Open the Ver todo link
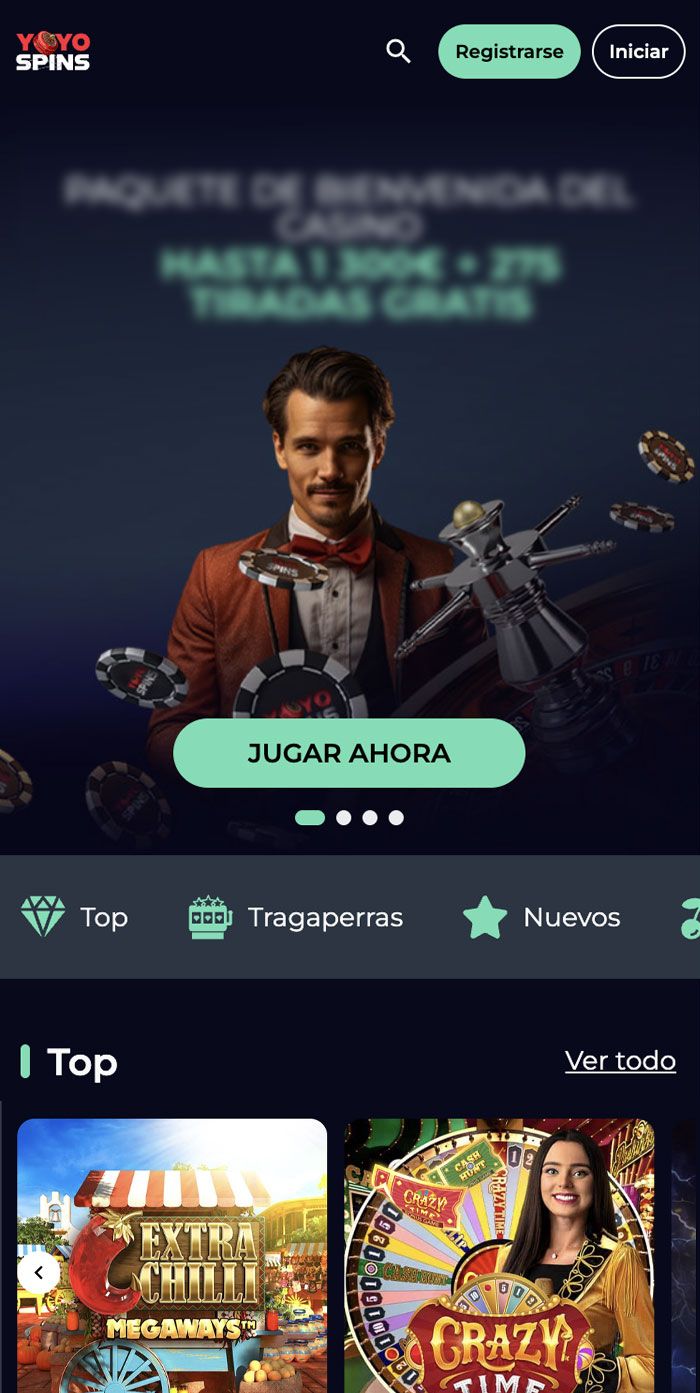The image size is (700, 1393). point(620,1060)
